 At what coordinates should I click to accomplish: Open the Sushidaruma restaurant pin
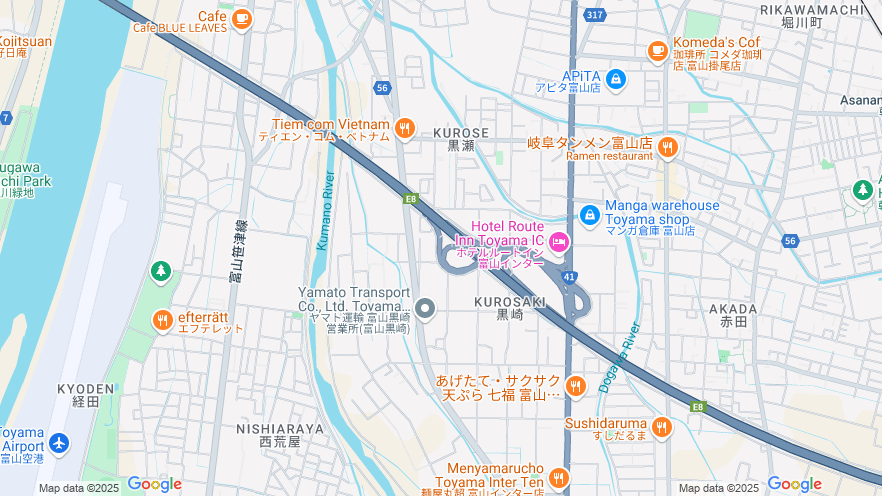pyautogui.click(x=661, y=428)
